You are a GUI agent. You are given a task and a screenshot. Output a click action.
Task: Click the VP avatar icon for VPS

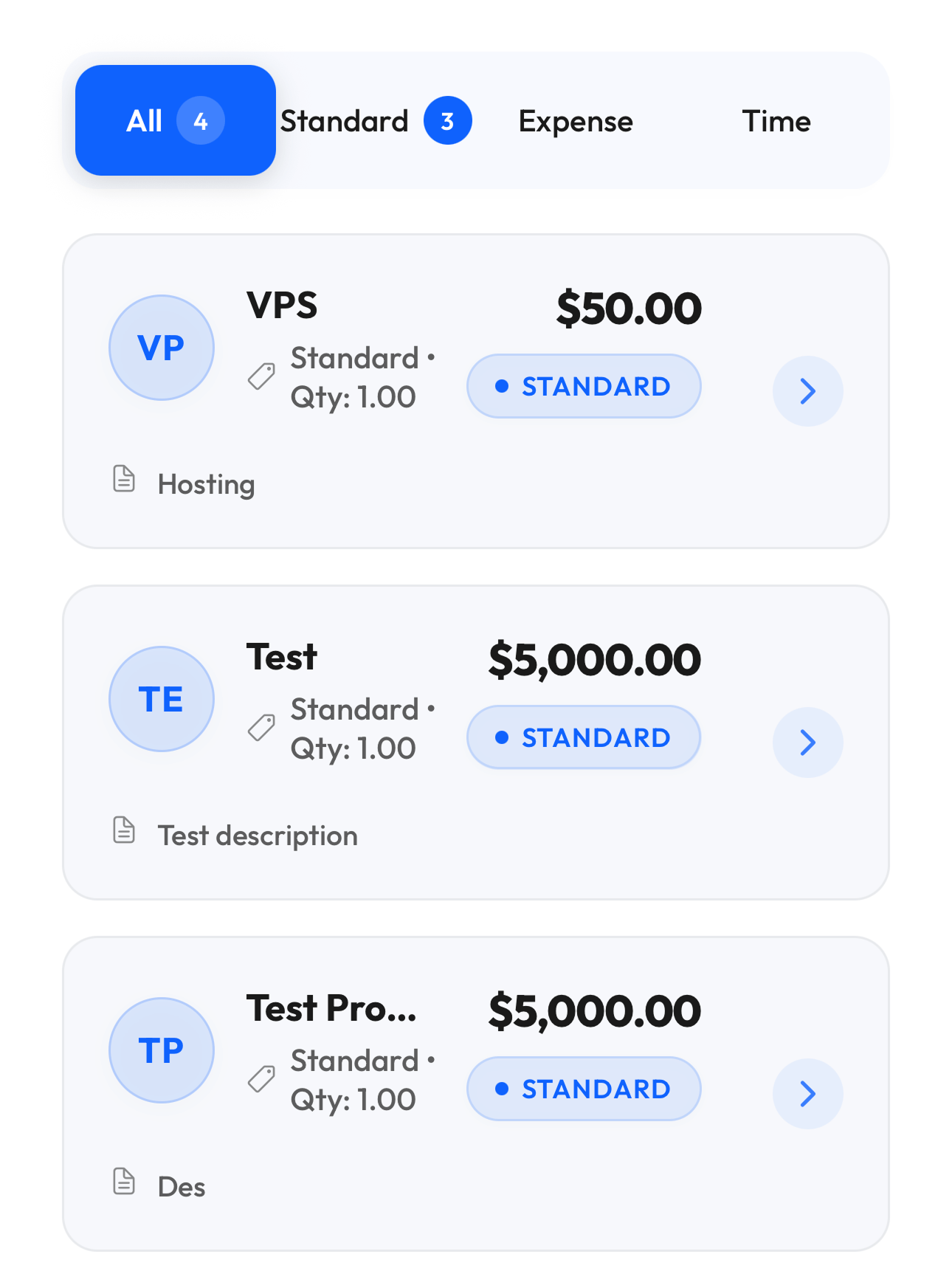coord(161,347)
